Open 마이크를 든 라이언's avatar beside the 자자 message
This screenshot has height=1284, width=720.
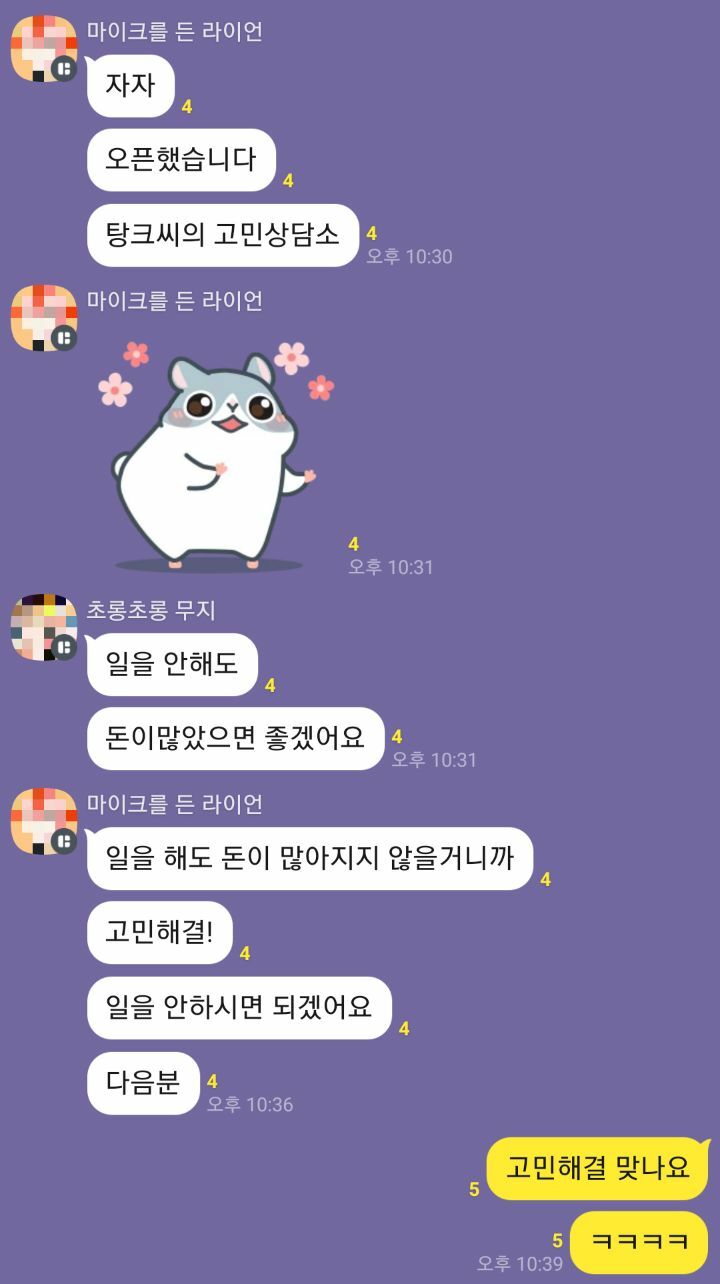pyautogui.click(x=43, y=48)
